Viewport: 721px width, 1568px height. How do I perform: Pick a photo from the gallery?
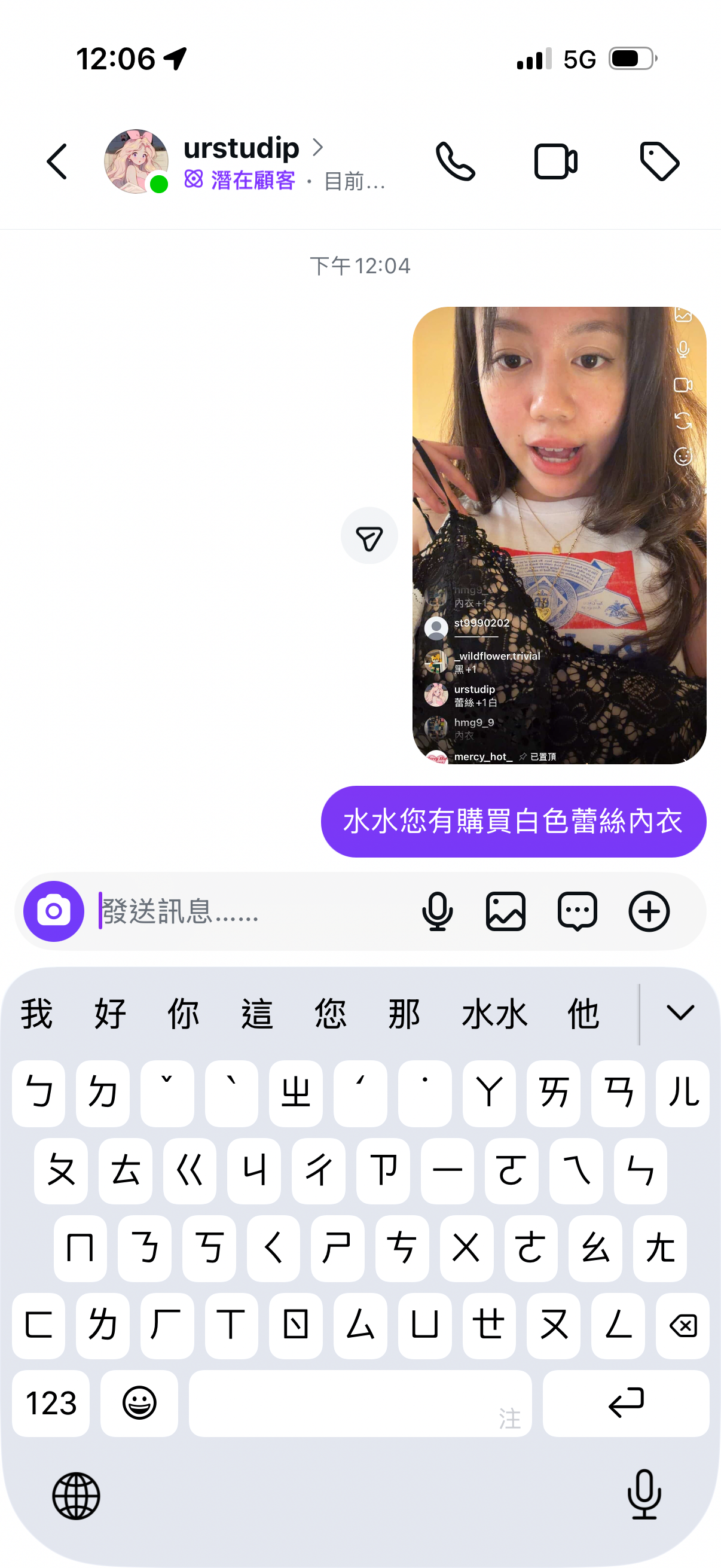click(x=506, y=911)
